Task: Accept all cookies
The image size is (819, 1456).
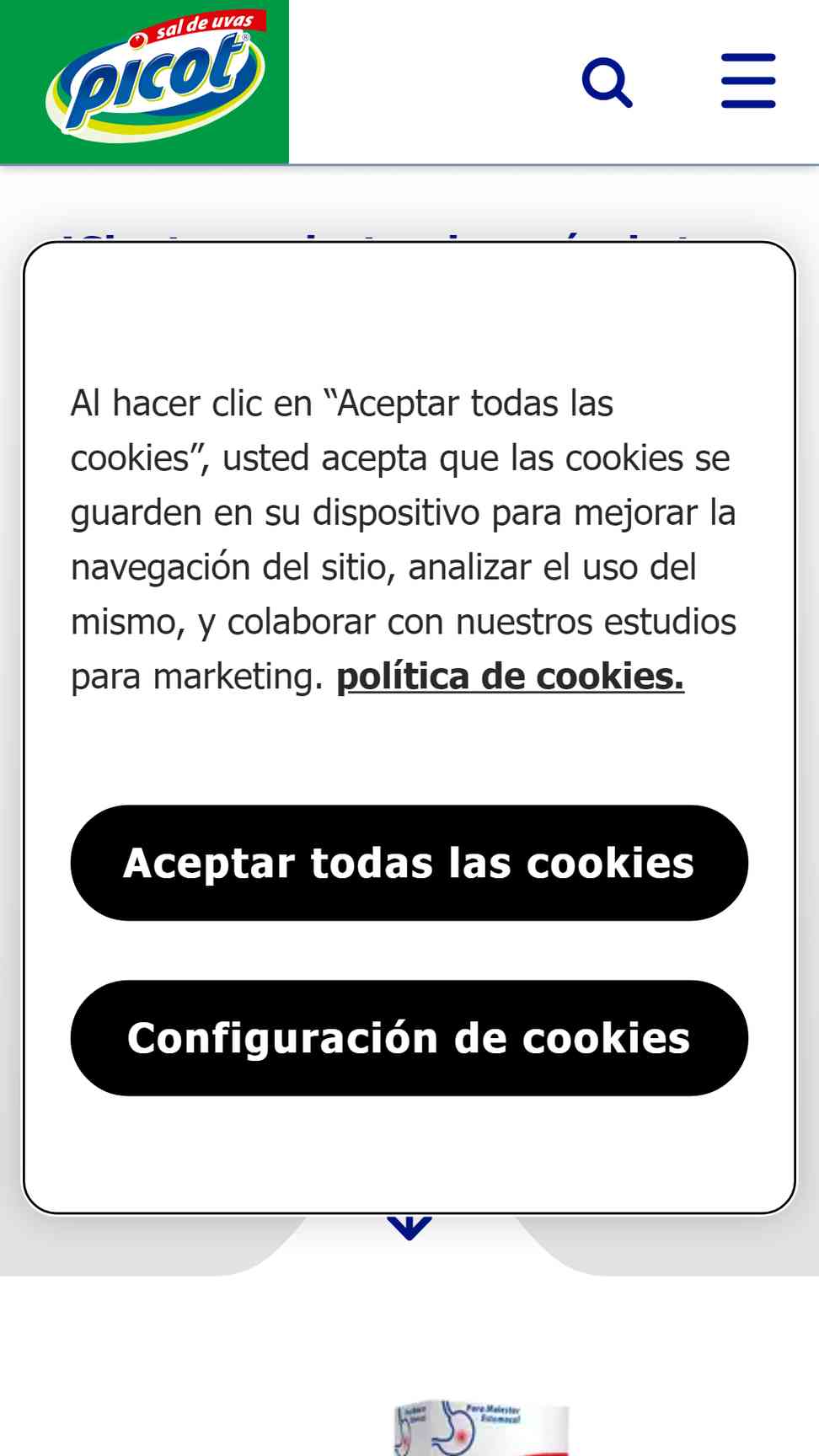Action: pyautogui.click(x=409, y=863)
